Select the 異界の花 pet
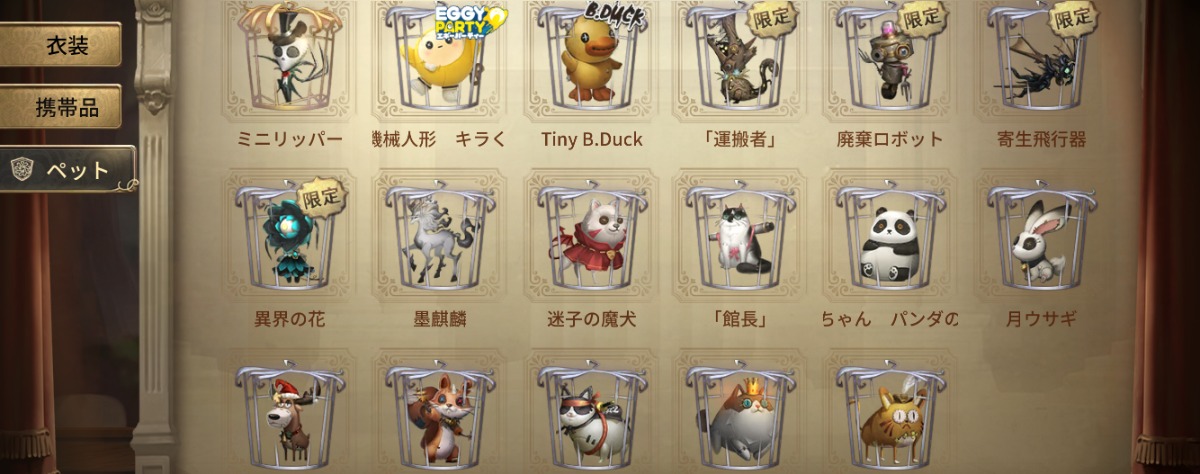The image size is (1200, 474). tap(290, 240)
